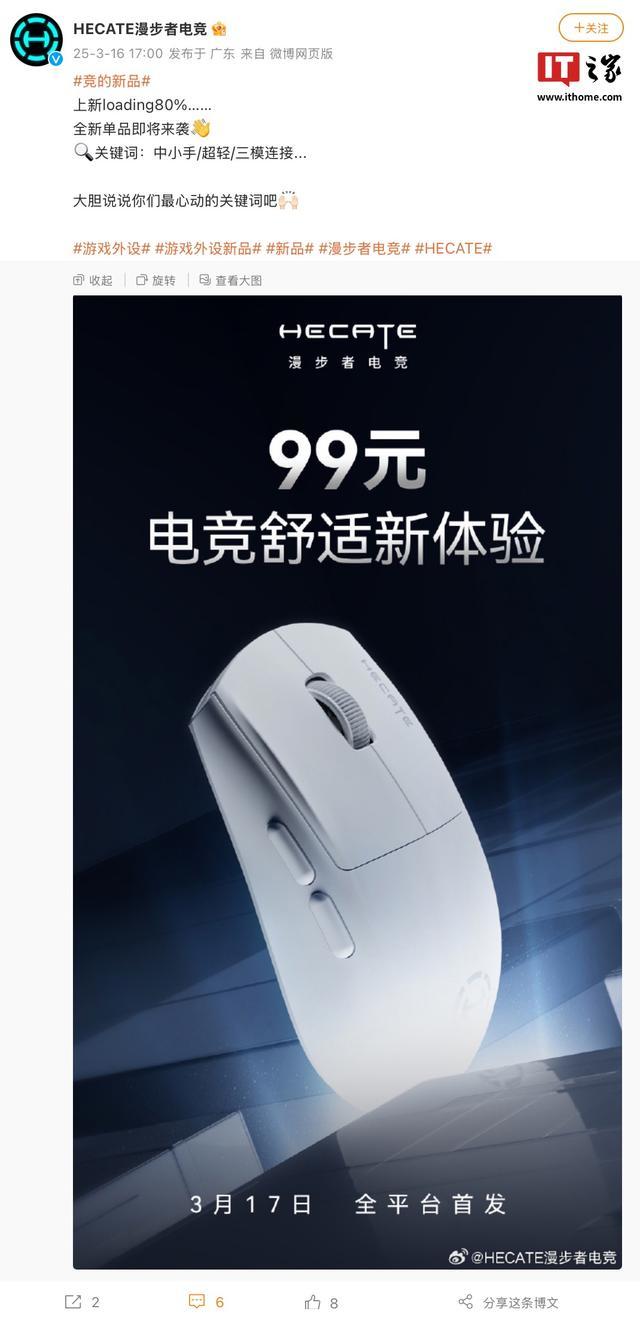The image size is (640, 1318).
Task: Open the 99元 mouse poster image
Action: [x=347, y=780]
